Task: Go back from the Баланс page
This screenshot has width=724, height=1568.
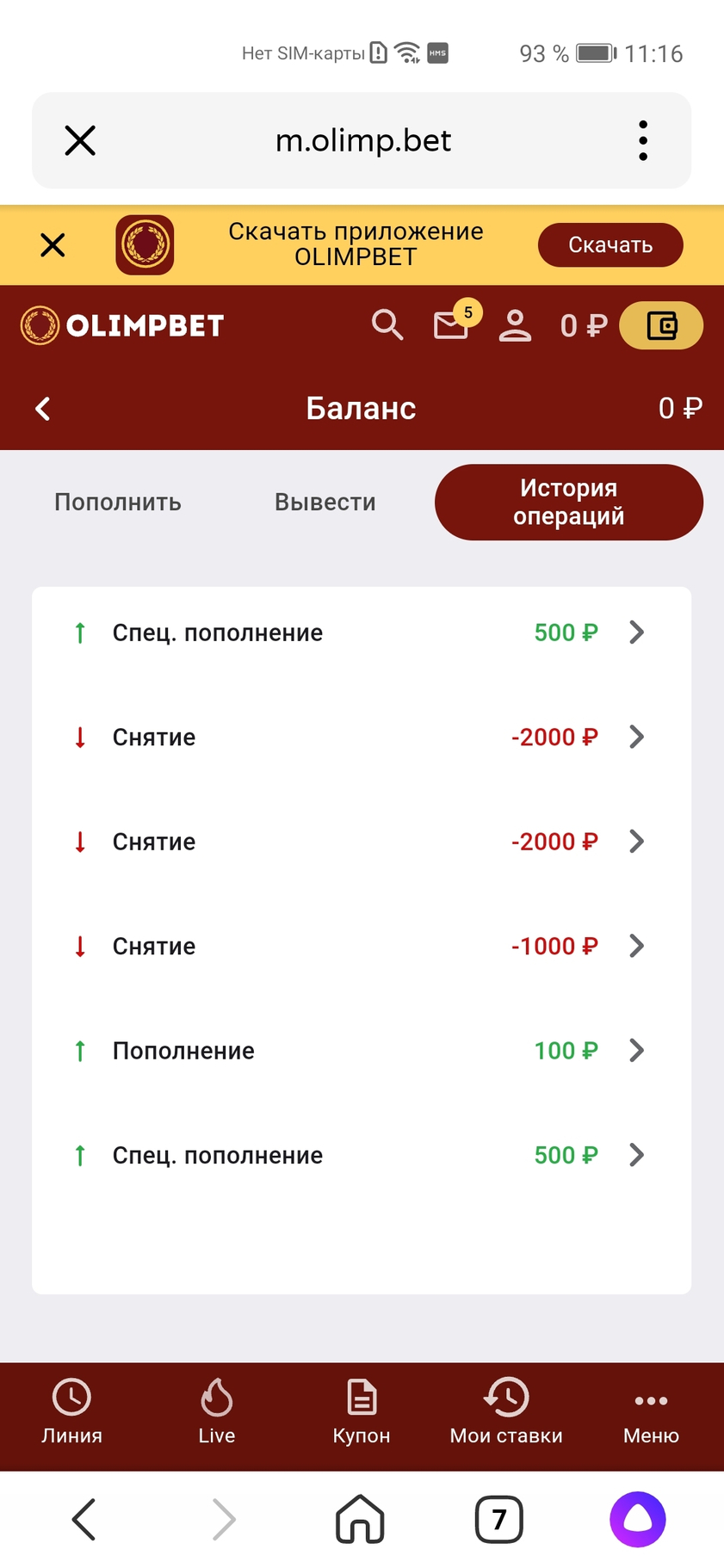Action: (x=43, y=408)
